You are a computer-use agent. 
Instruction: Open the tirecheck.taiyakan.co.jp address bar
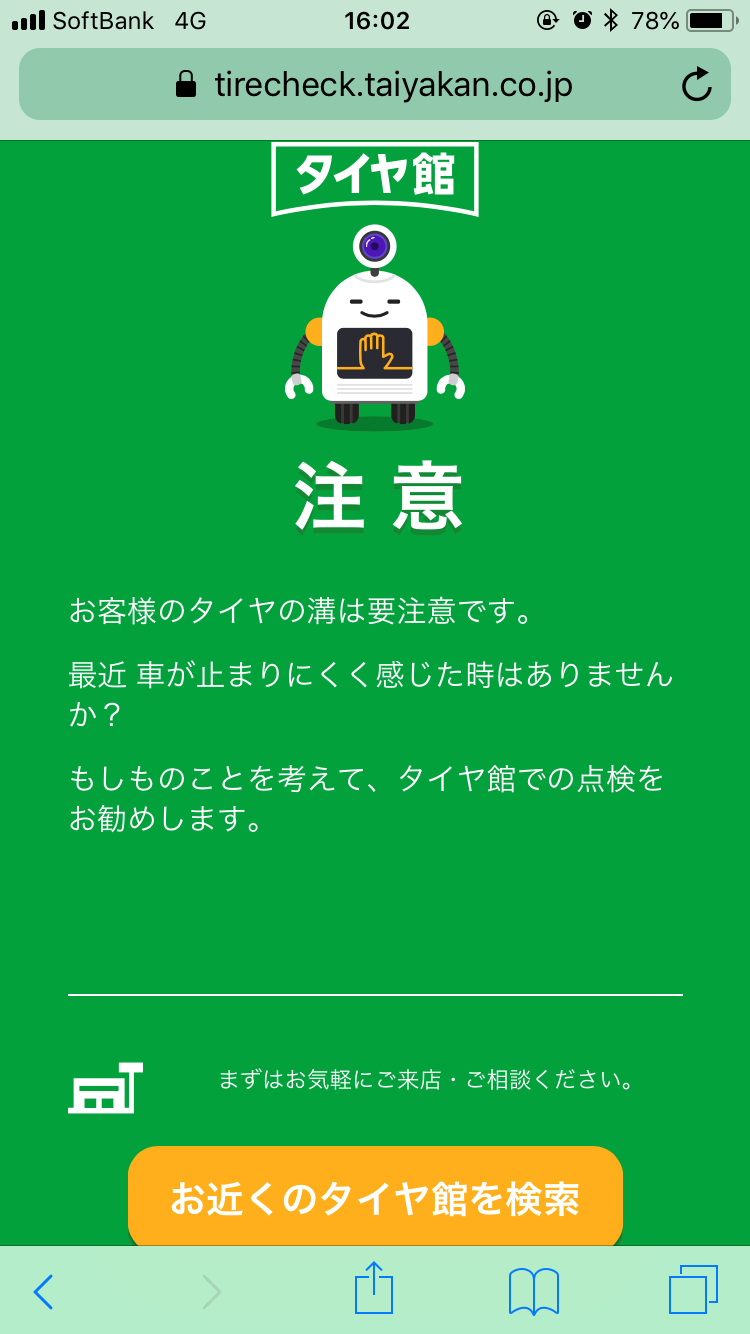pyautogui.click(x=375, y=85)
